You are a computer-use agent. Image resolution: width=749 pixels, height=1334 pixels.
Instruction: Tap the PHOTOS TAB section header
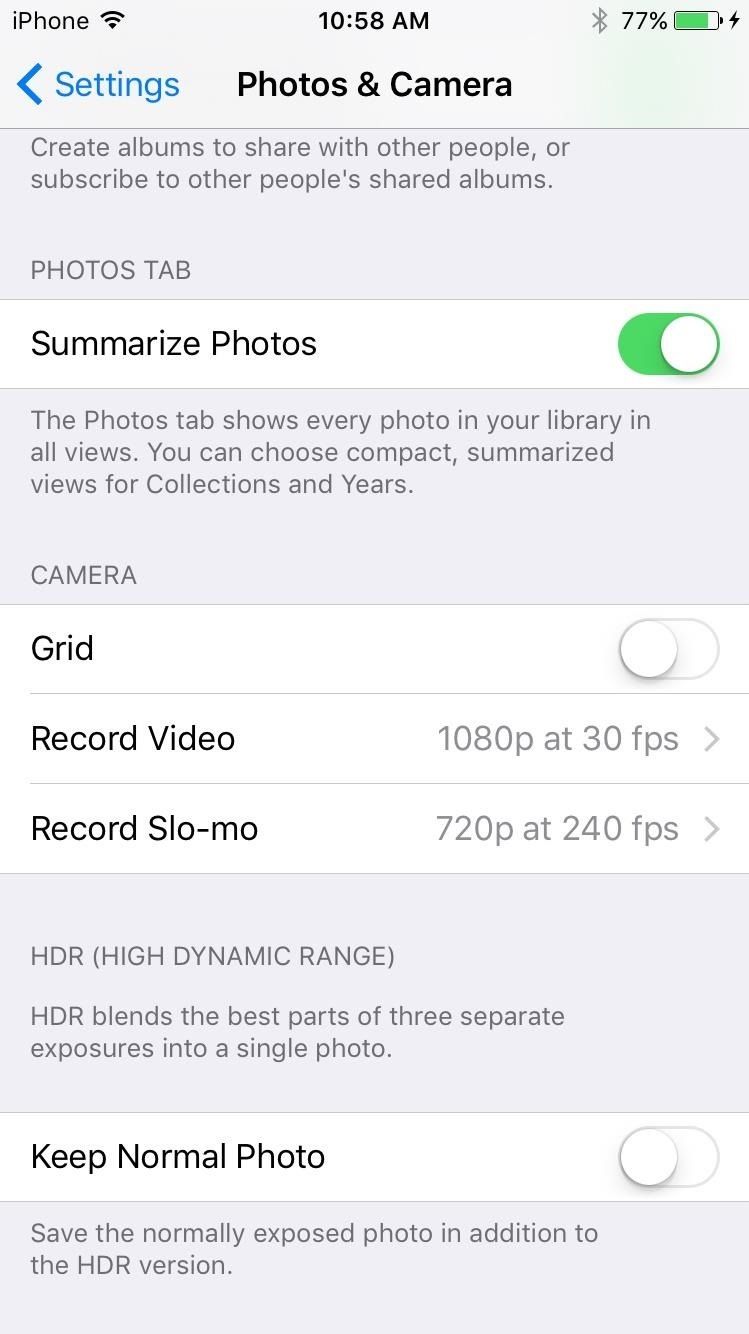point(110,270)
